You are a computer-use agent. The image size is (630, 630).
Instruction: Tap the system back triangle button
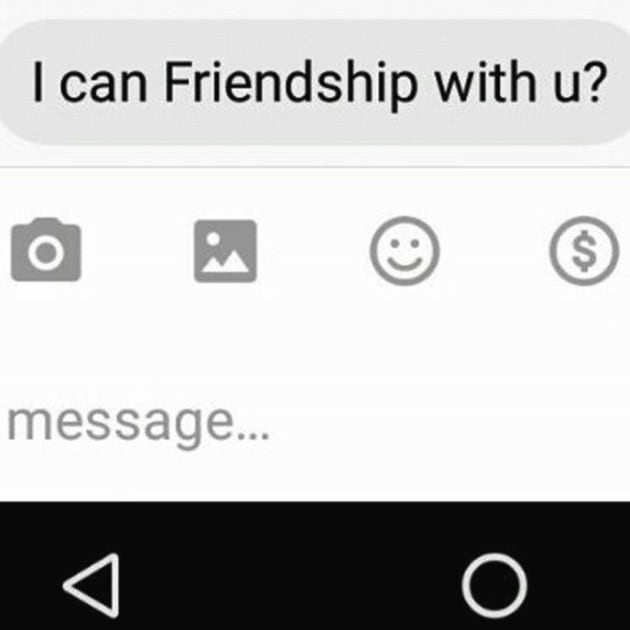click(92, 583)
